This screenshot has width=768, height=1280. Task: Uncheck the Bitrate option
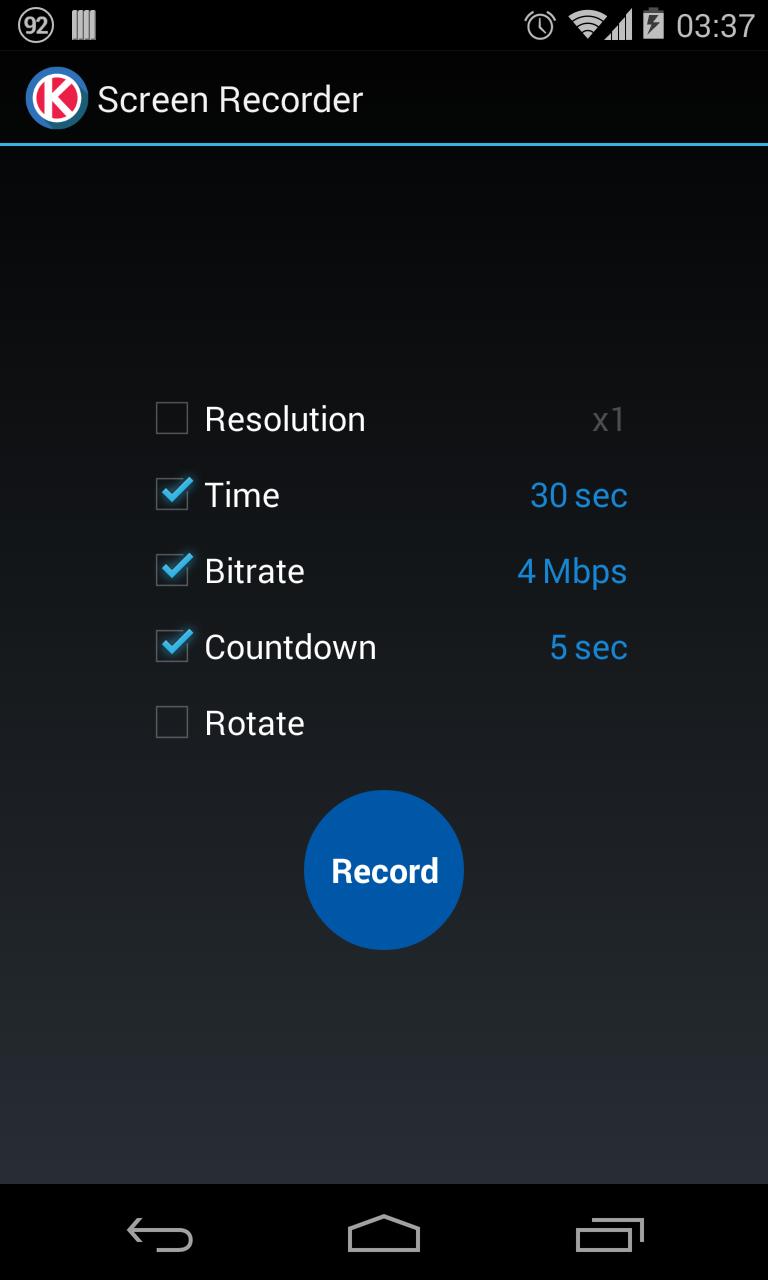[x=171, y=571]
